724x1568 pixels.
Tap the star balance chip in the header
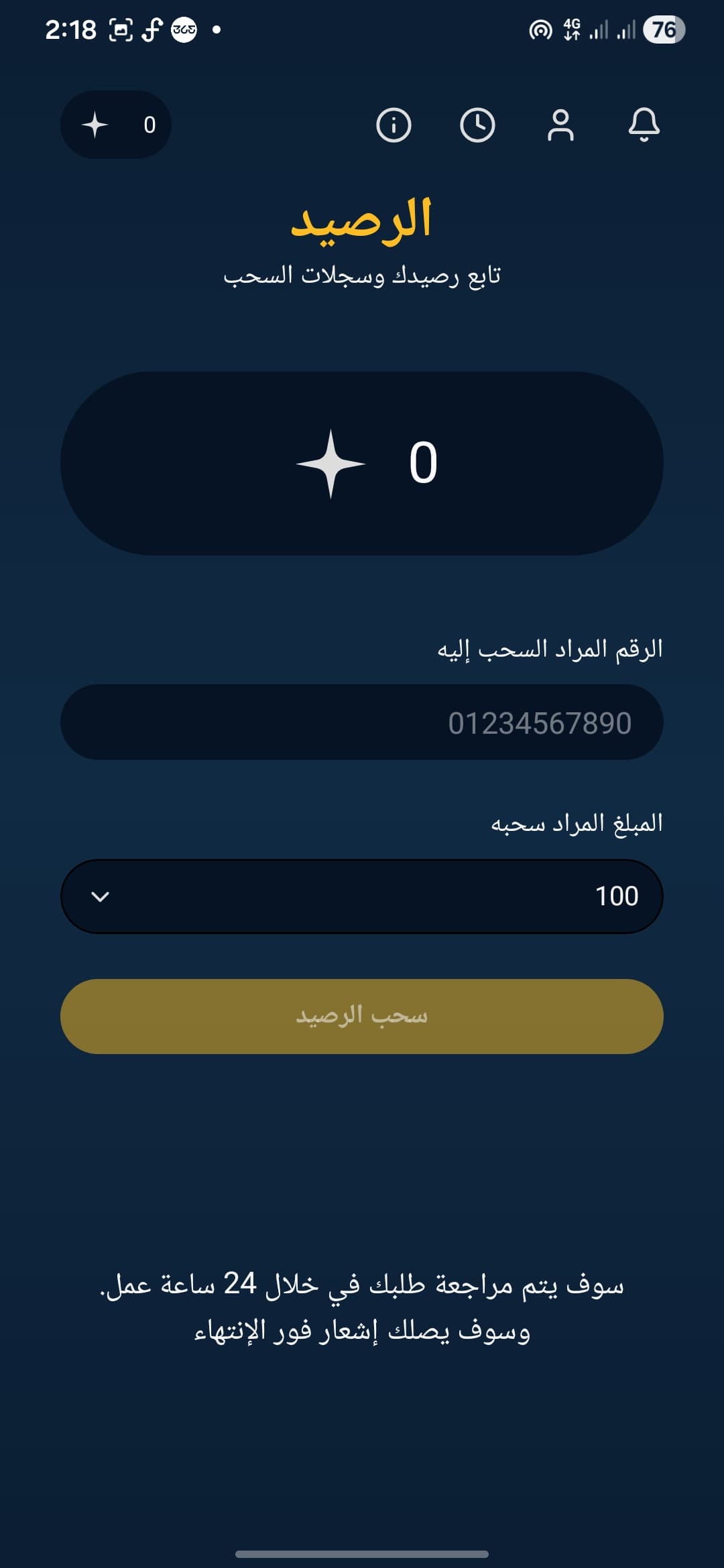[116, 125]
